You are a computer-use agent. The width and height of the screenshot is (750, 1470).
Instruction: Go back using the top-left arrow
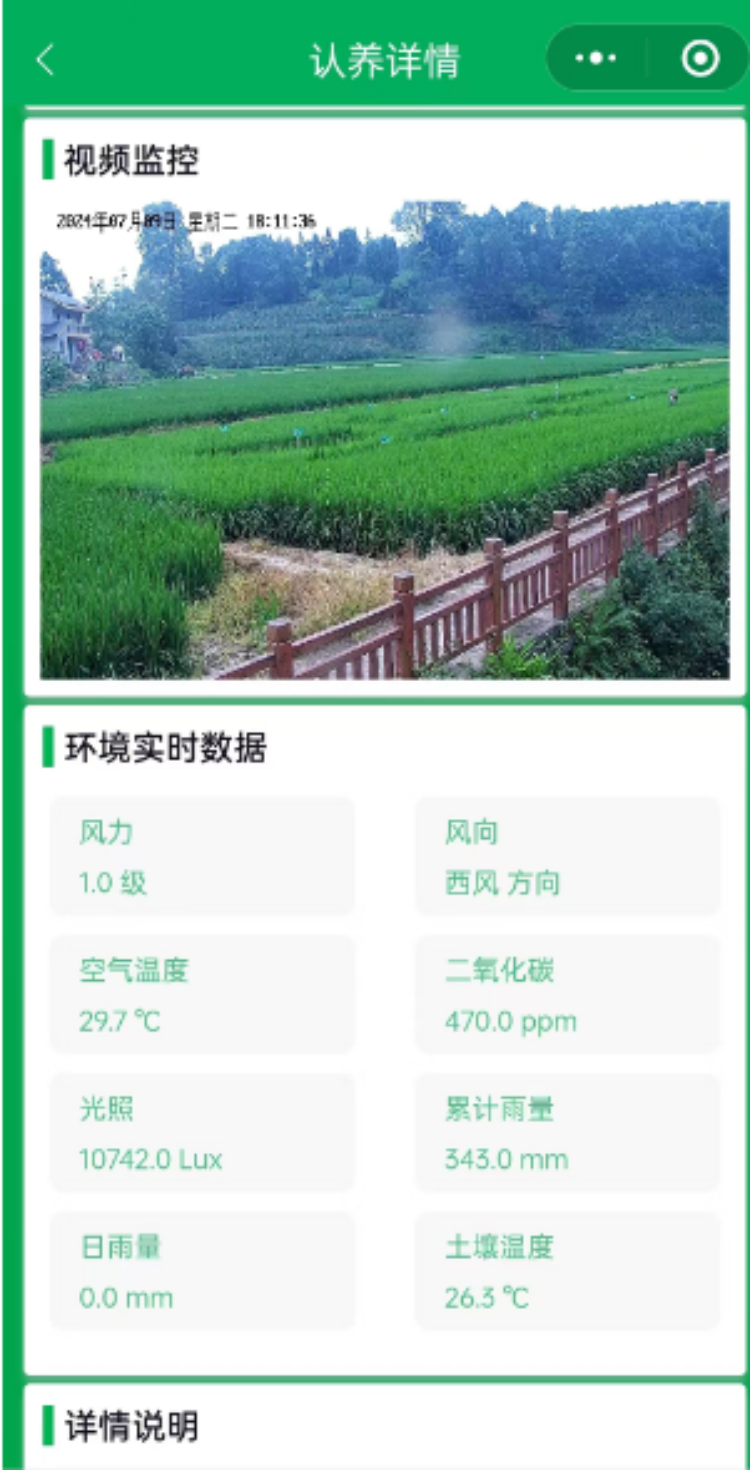tap(45, 60)
